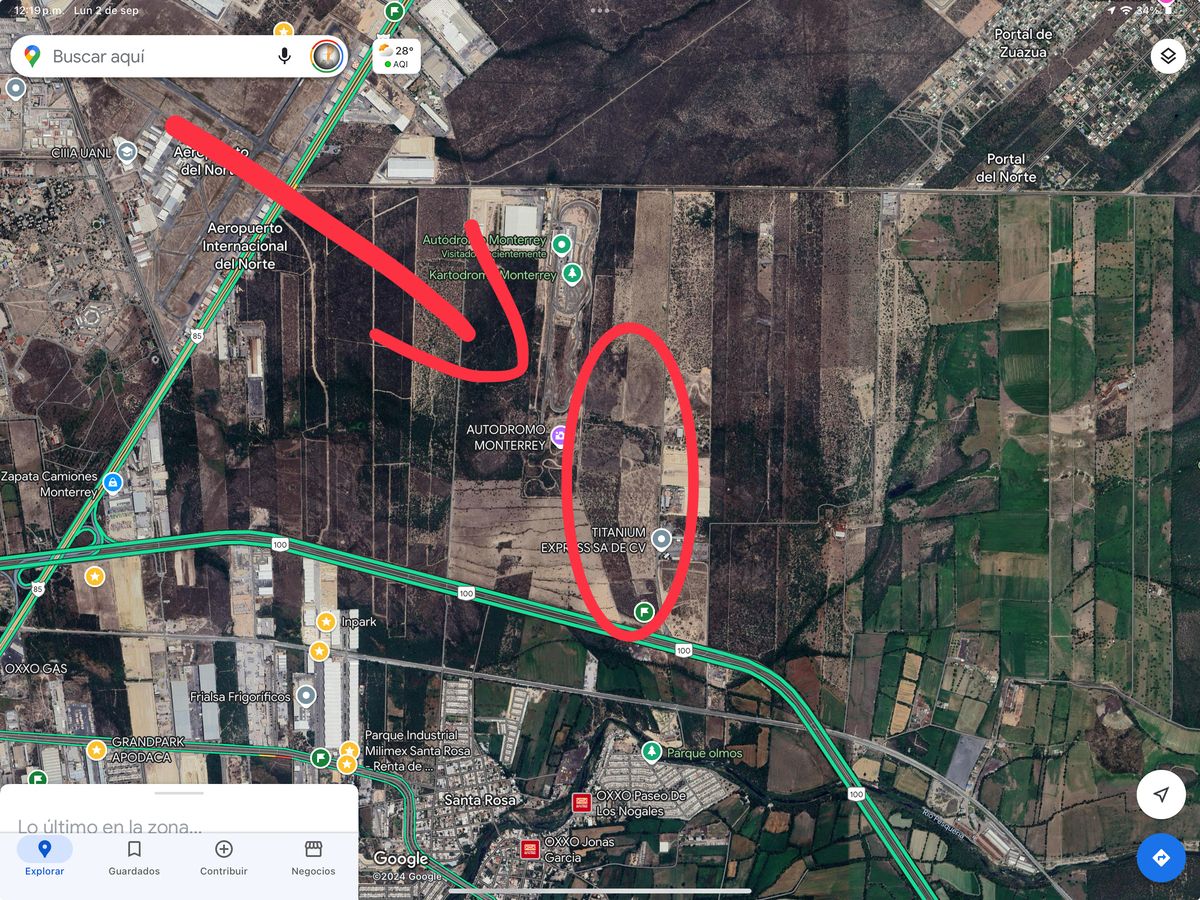The height and width of the screenshot is (900, 1200).
Task: Open the Buscar aquí search box
Action: pos(150,57)
